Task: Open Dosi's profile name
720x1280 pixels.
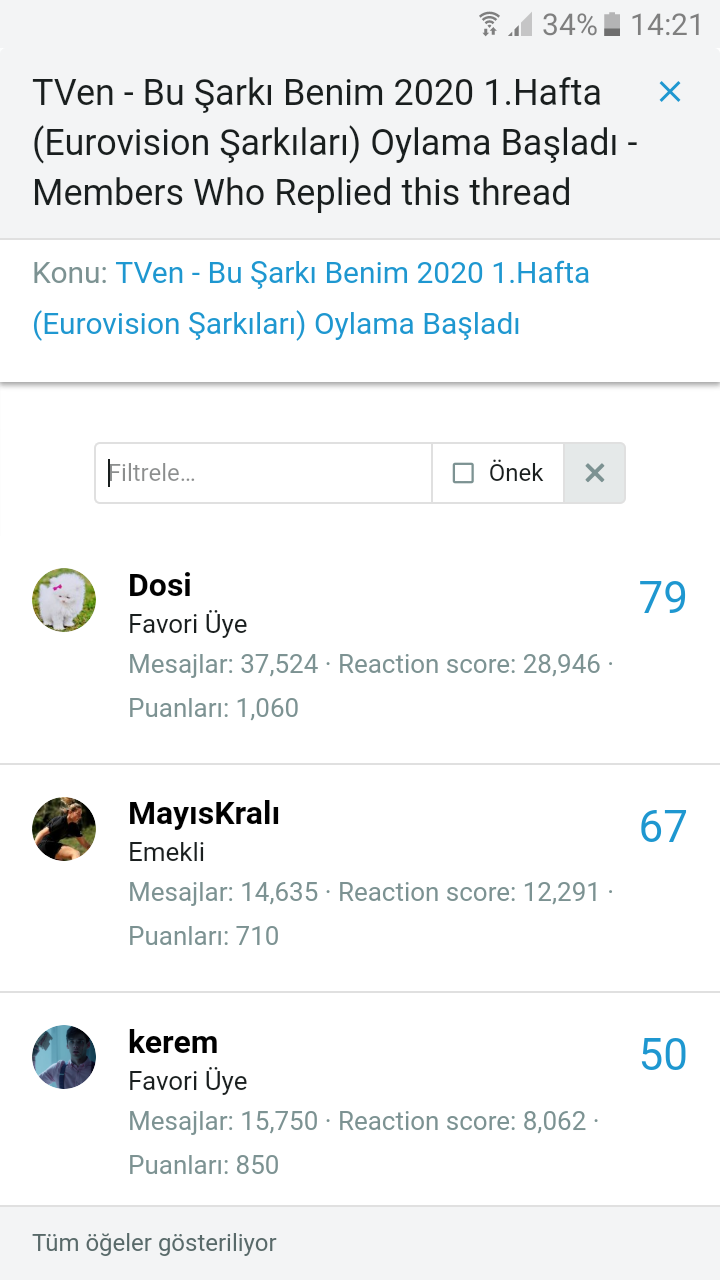Action: tap(160, 585)
